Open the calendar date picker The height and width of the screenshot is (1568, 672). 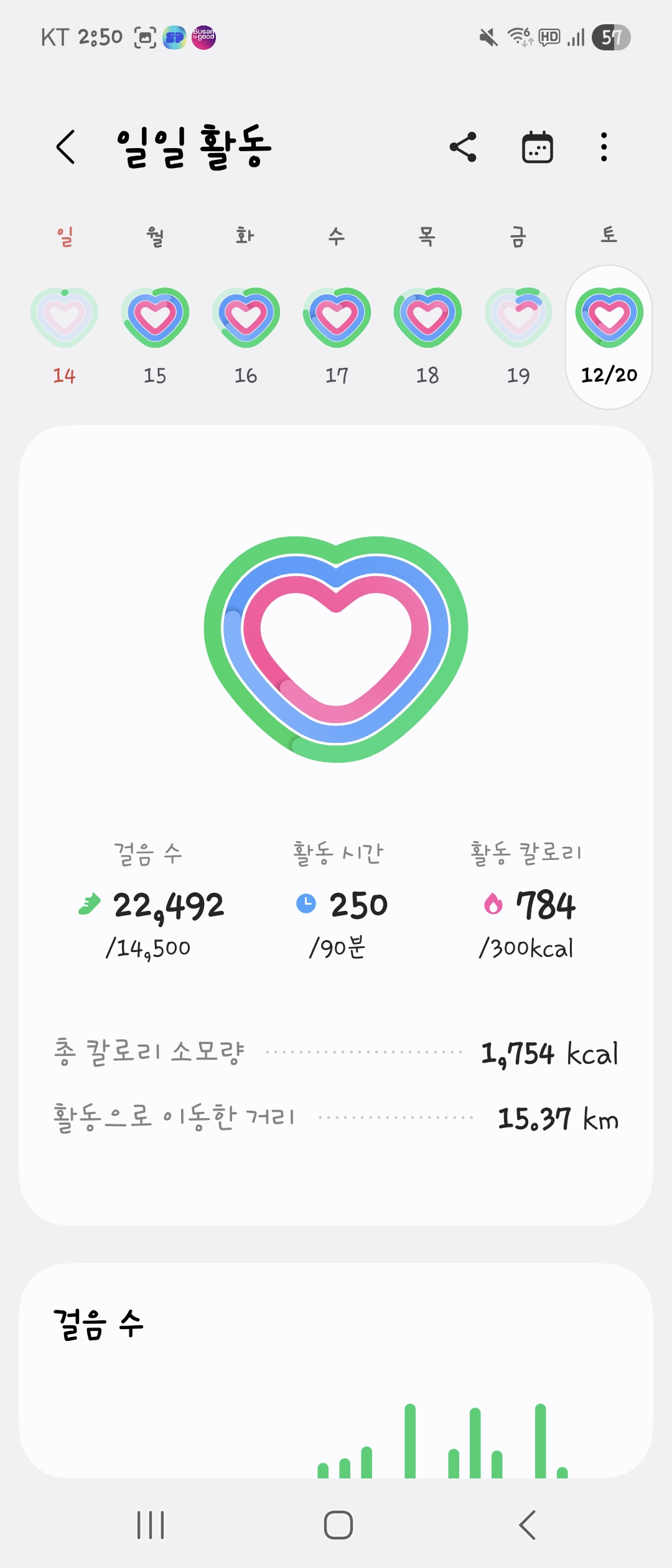point(537,147)
